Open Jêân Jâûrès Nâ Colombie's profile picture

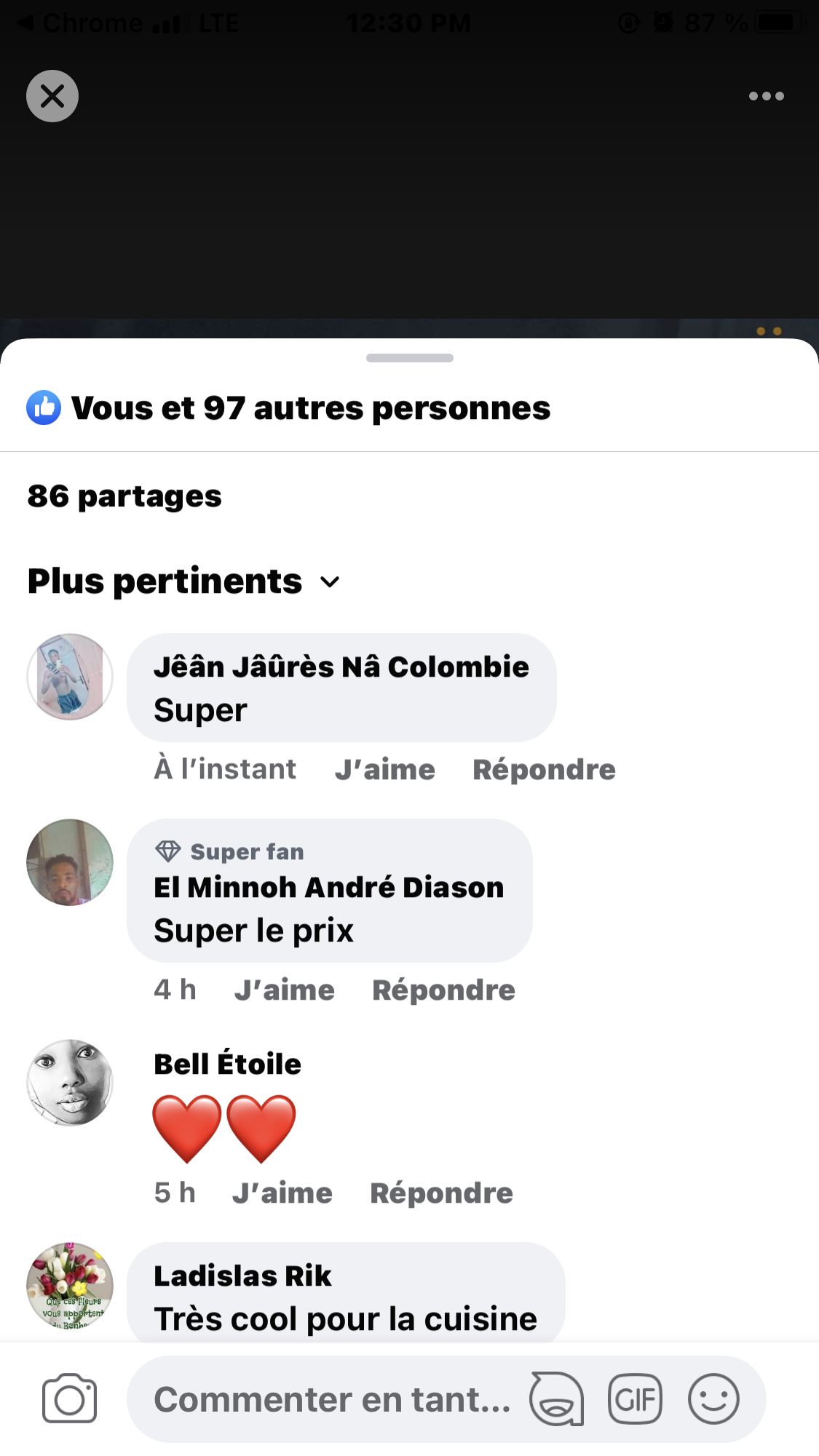point(70,677)
